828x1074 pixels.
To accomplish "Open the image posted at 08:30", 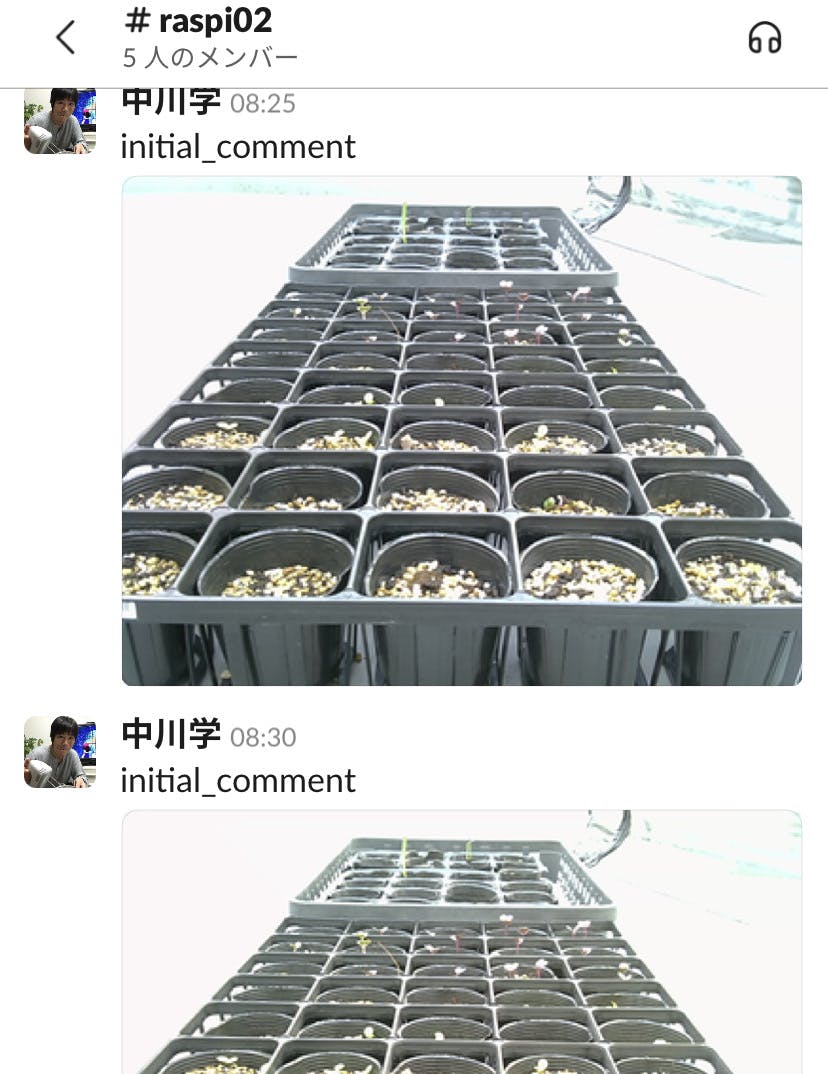I will 461,941.
